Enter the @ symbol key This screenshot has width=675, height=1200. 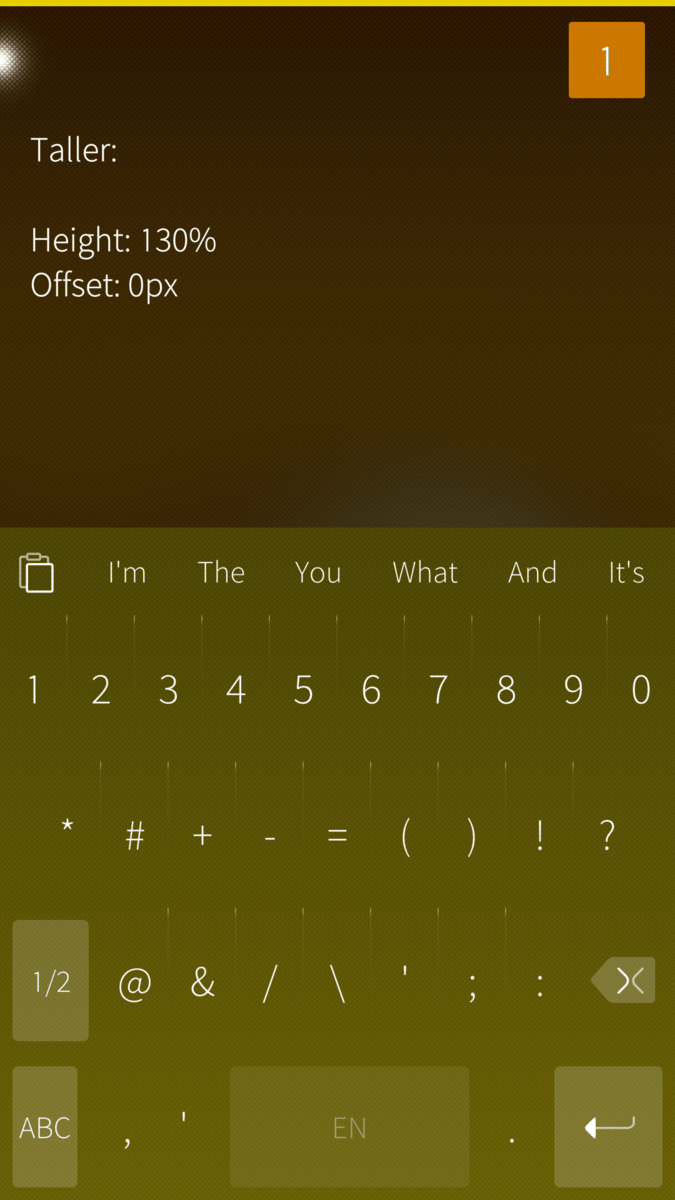[x=135, y=984]
